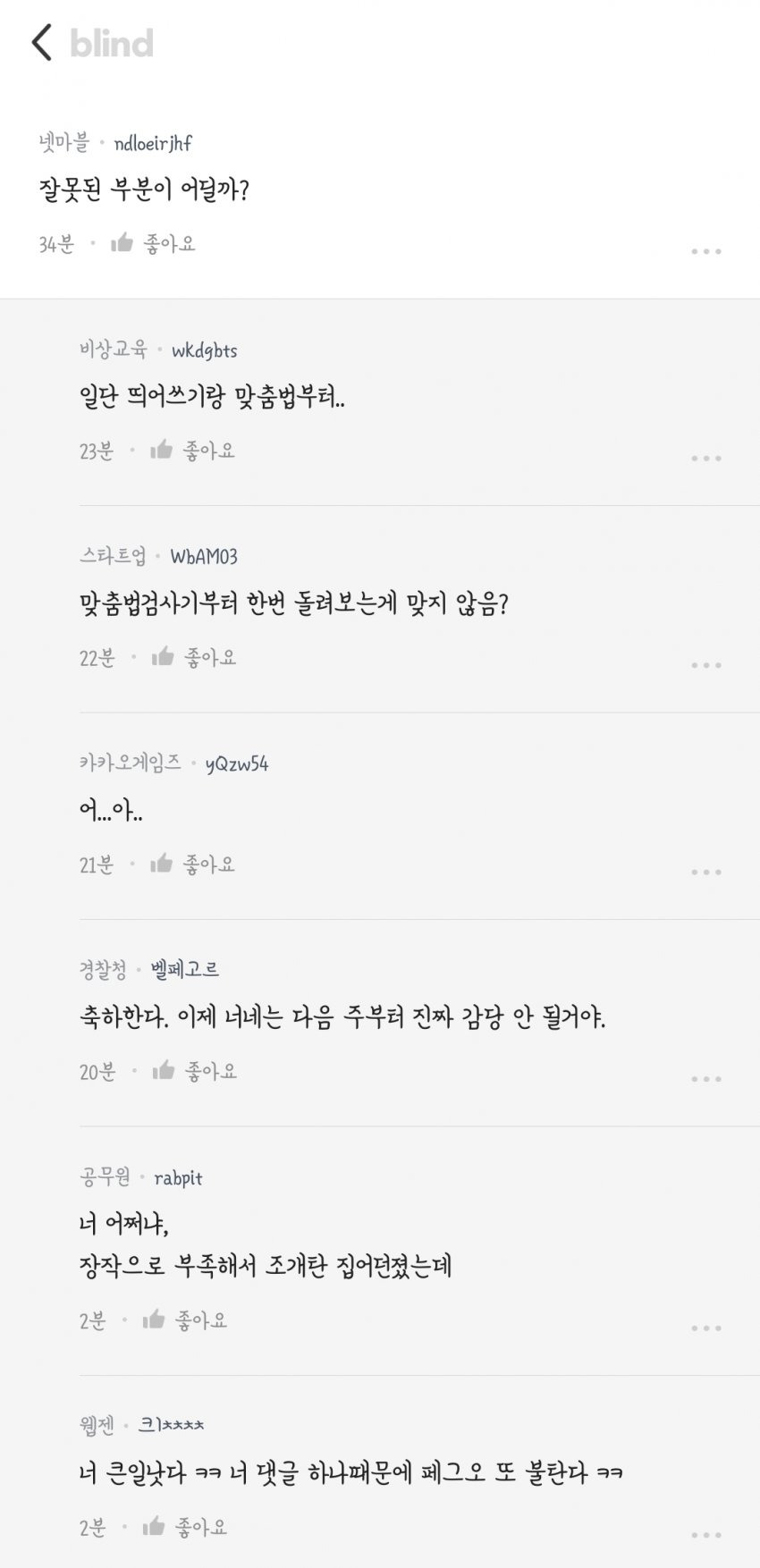Open more options for the WbAM03 comment
The width and height of the screenshot is (760, 1568).
(x=705, y=665)
